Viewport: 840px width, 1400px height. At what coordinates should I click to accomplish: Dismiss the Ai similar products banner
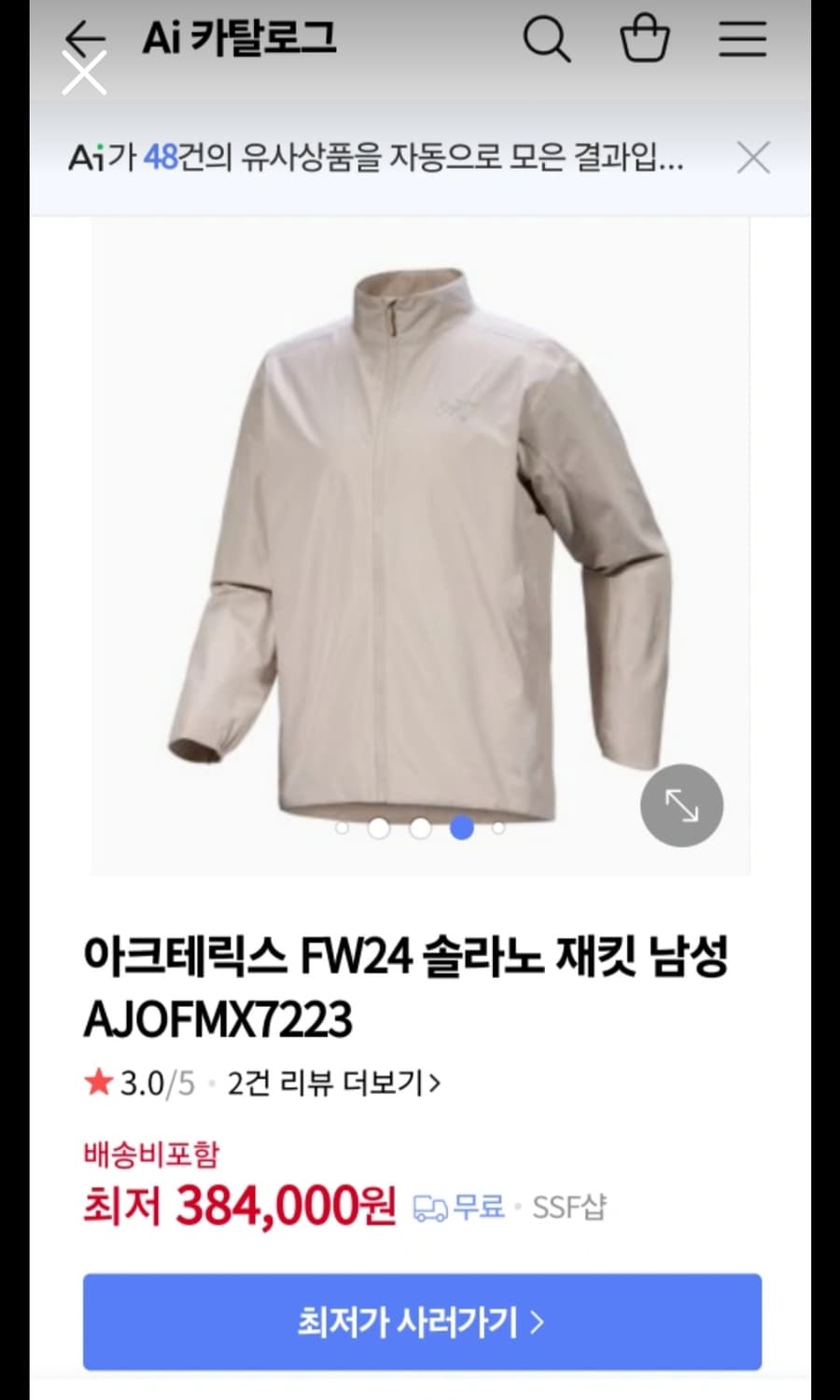(754, 159)
